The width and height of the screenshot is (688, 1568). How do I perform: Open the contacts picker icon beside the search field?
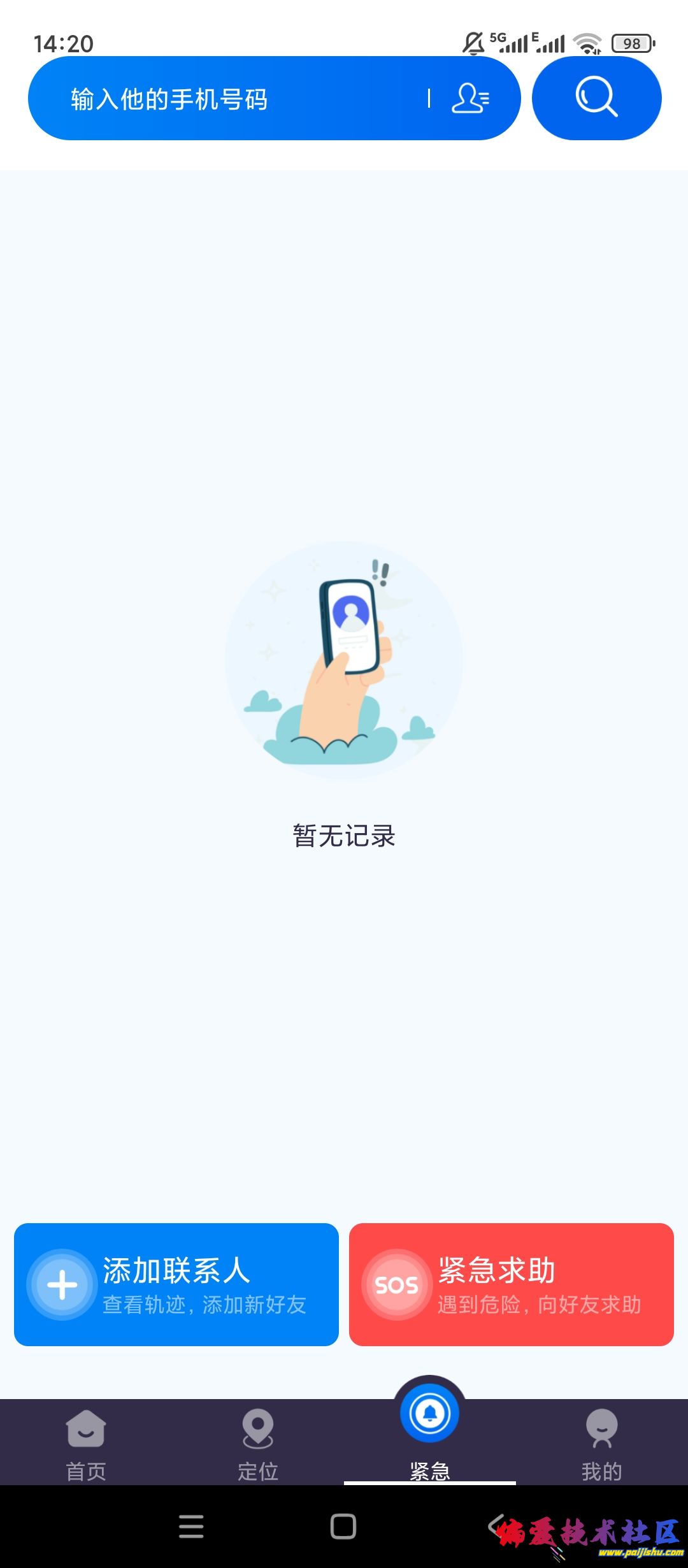[x=472, y=97]
